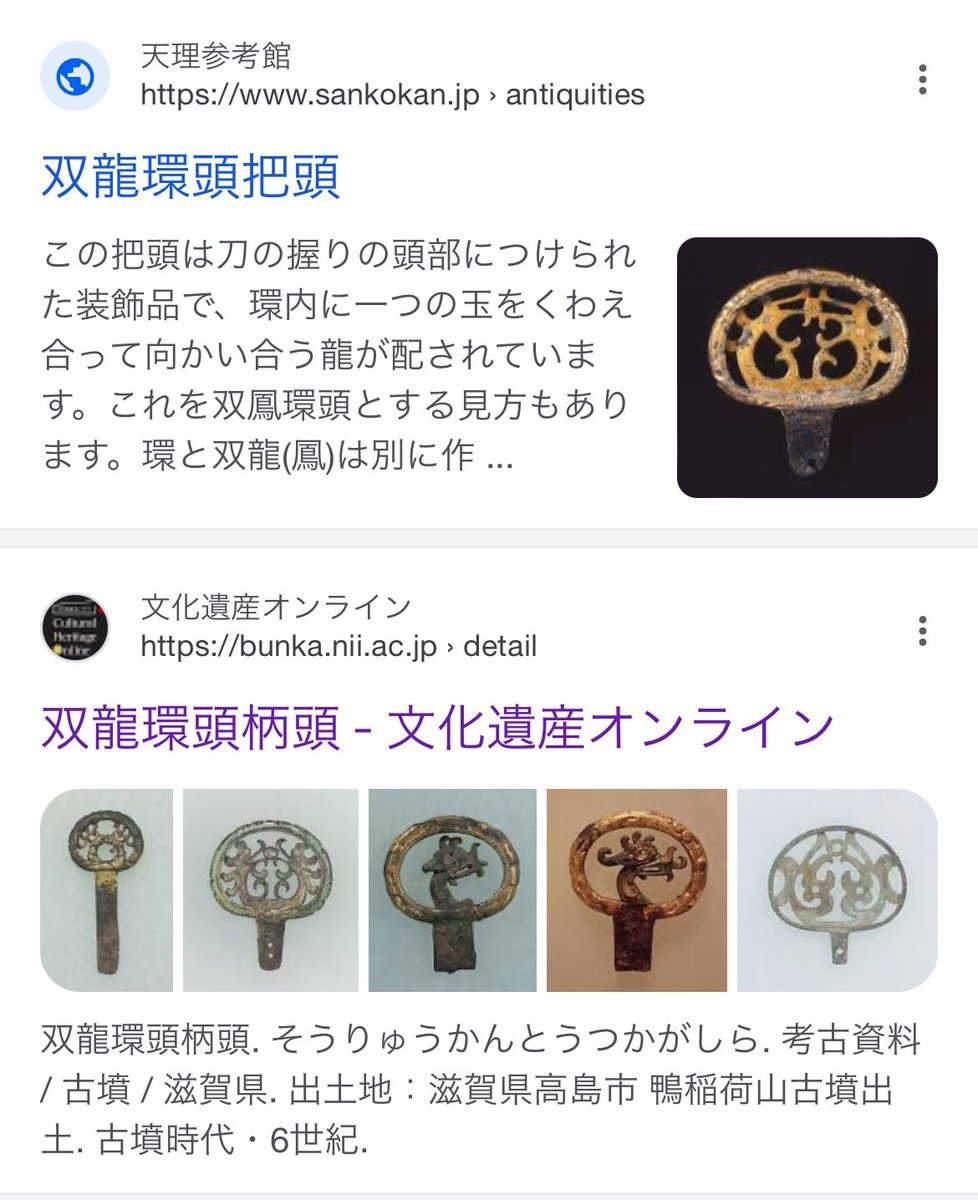Screen dimensions: 978x1200
Task: Open the overflow menu for the 天理参考館 result
Action: coord(922,79)
